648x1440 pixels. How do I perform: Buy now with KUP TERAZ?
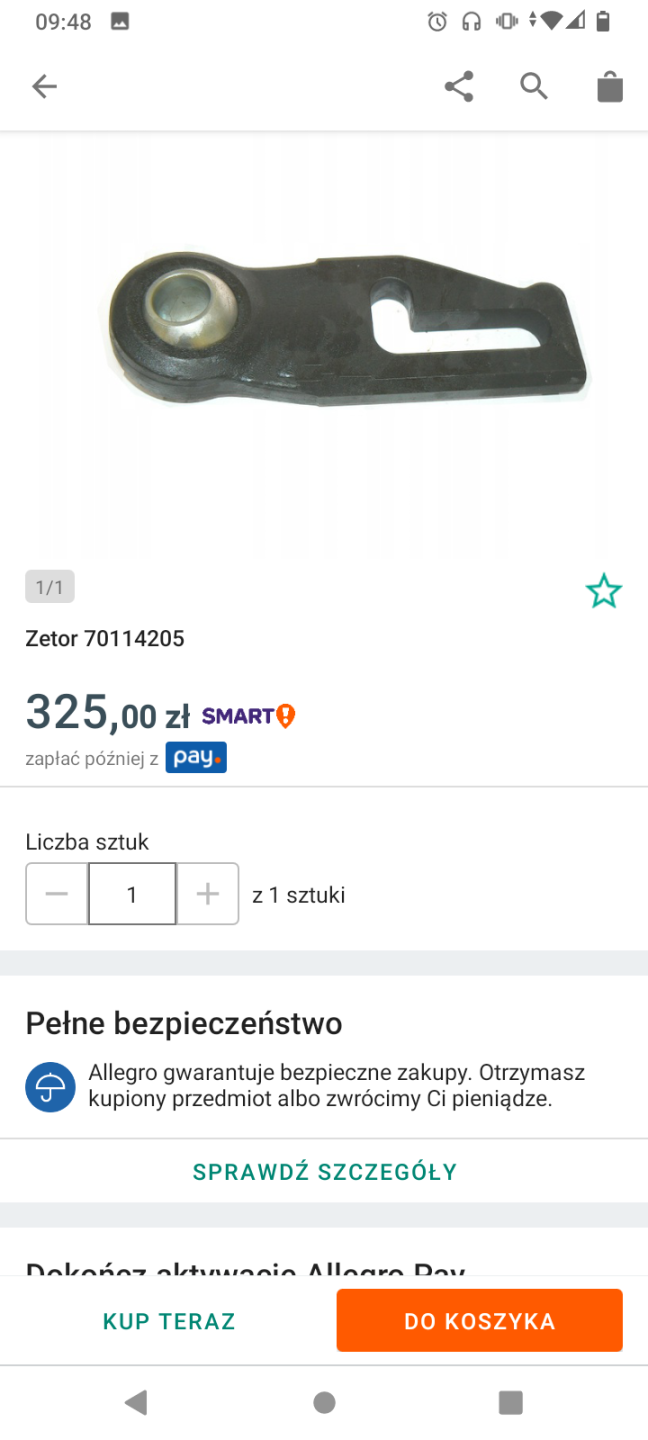[169, 1321]
